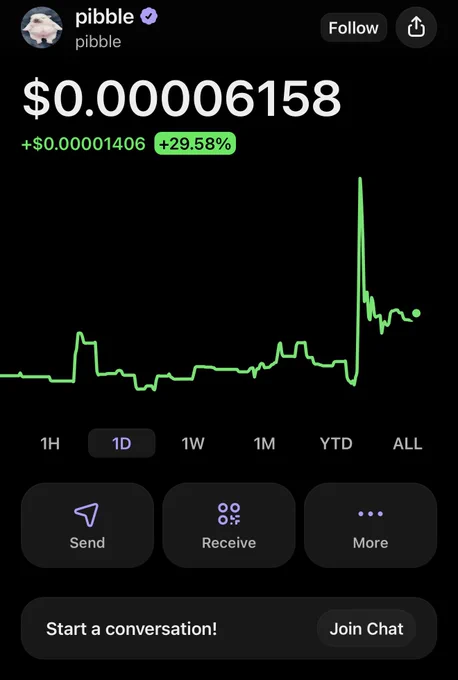Switch chart to 1H range
The image size is (458, 680).
coord(50,443)
